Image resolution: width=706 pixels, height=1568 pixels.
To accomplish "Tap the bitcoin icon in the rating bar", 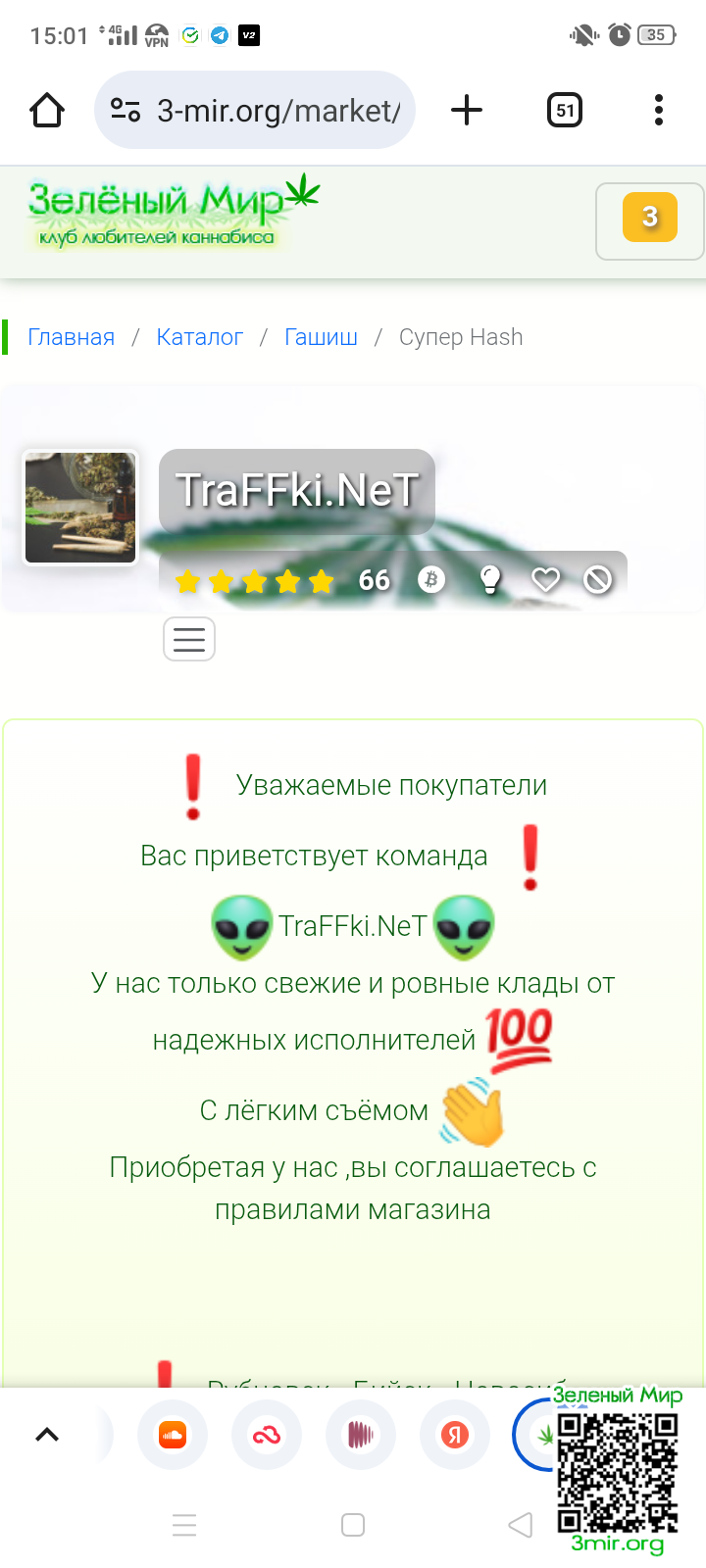I will pyautogui.click(x=431, y=580).
